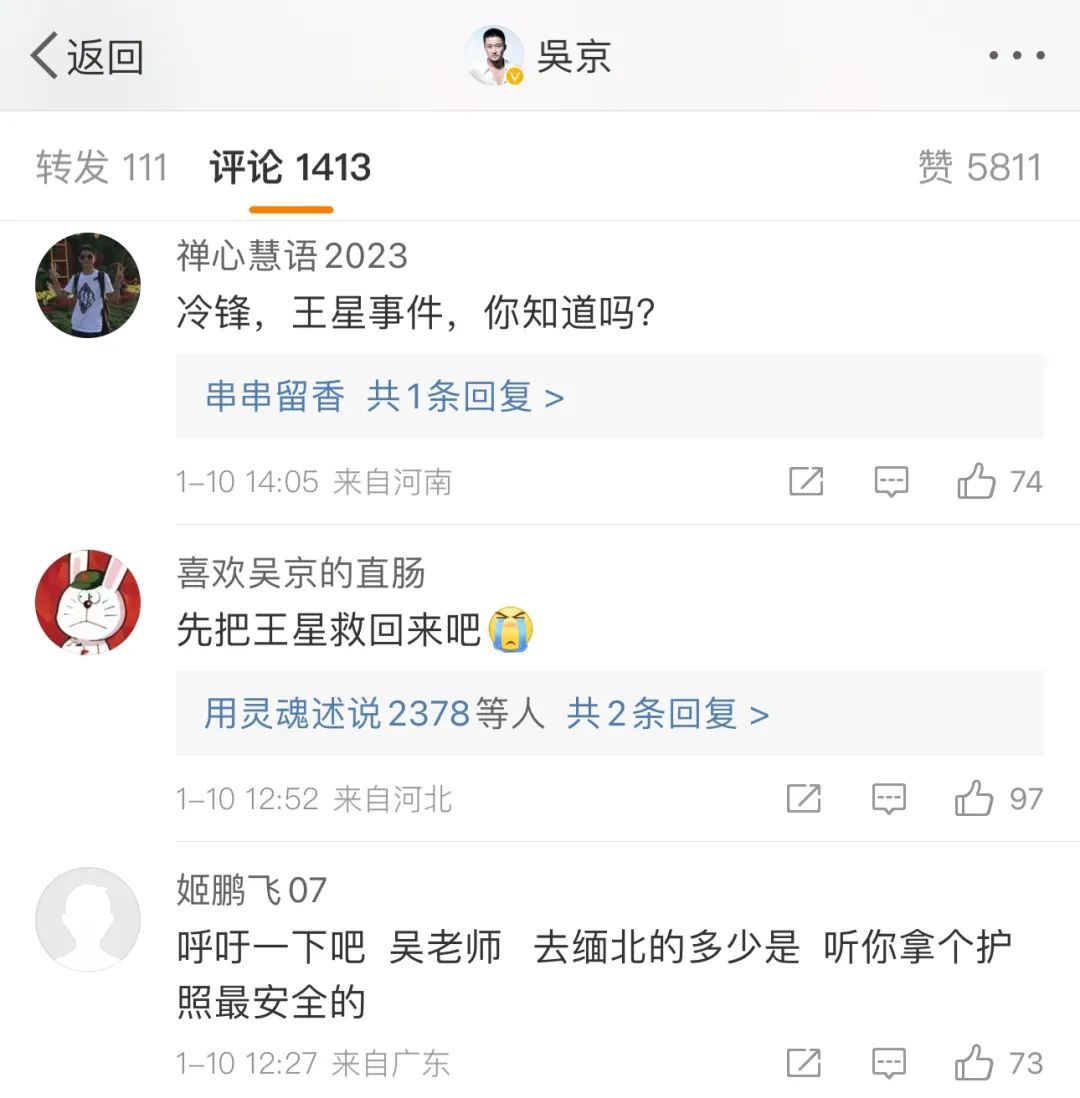Reply to 姬鹏飞07's comment
Image resolution: width=1080 pixels, height=1098 pixels.
click(x=889, y=1063)
